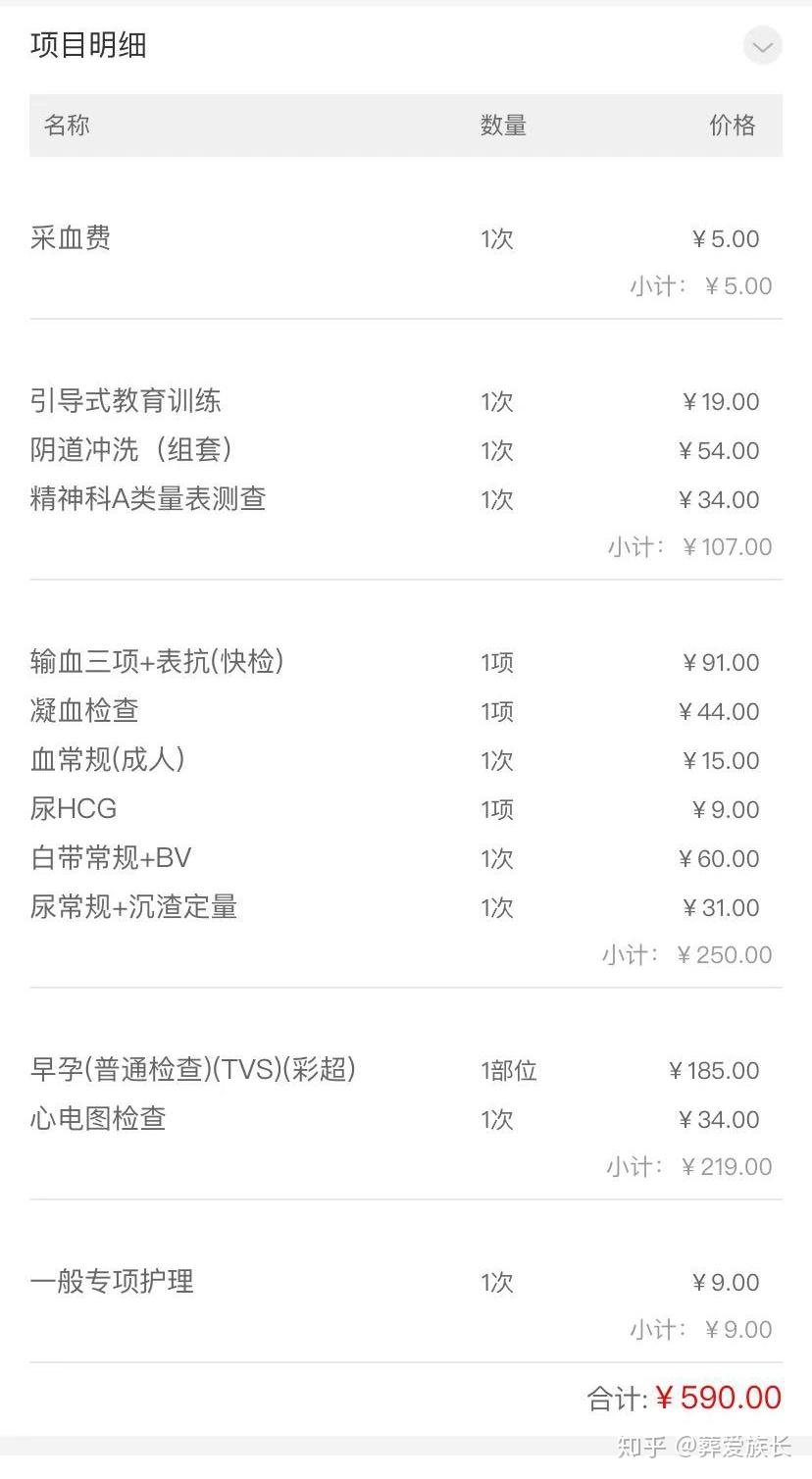Collapse the 项目明细 section chevron
The width and height of the screenshot is (812, 1479).
[x=762, y=46]
